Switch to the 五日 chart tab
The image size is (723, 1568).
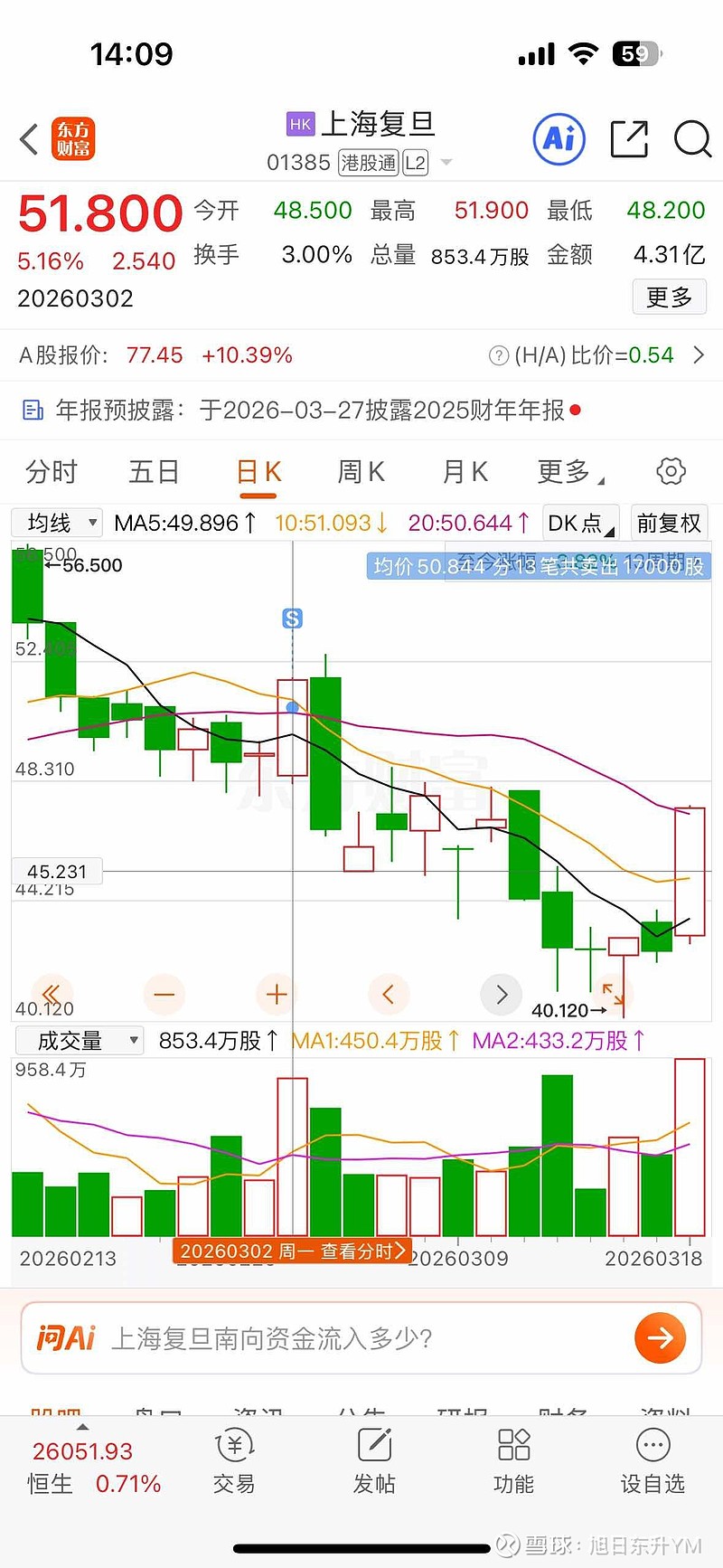click(154, 471)
